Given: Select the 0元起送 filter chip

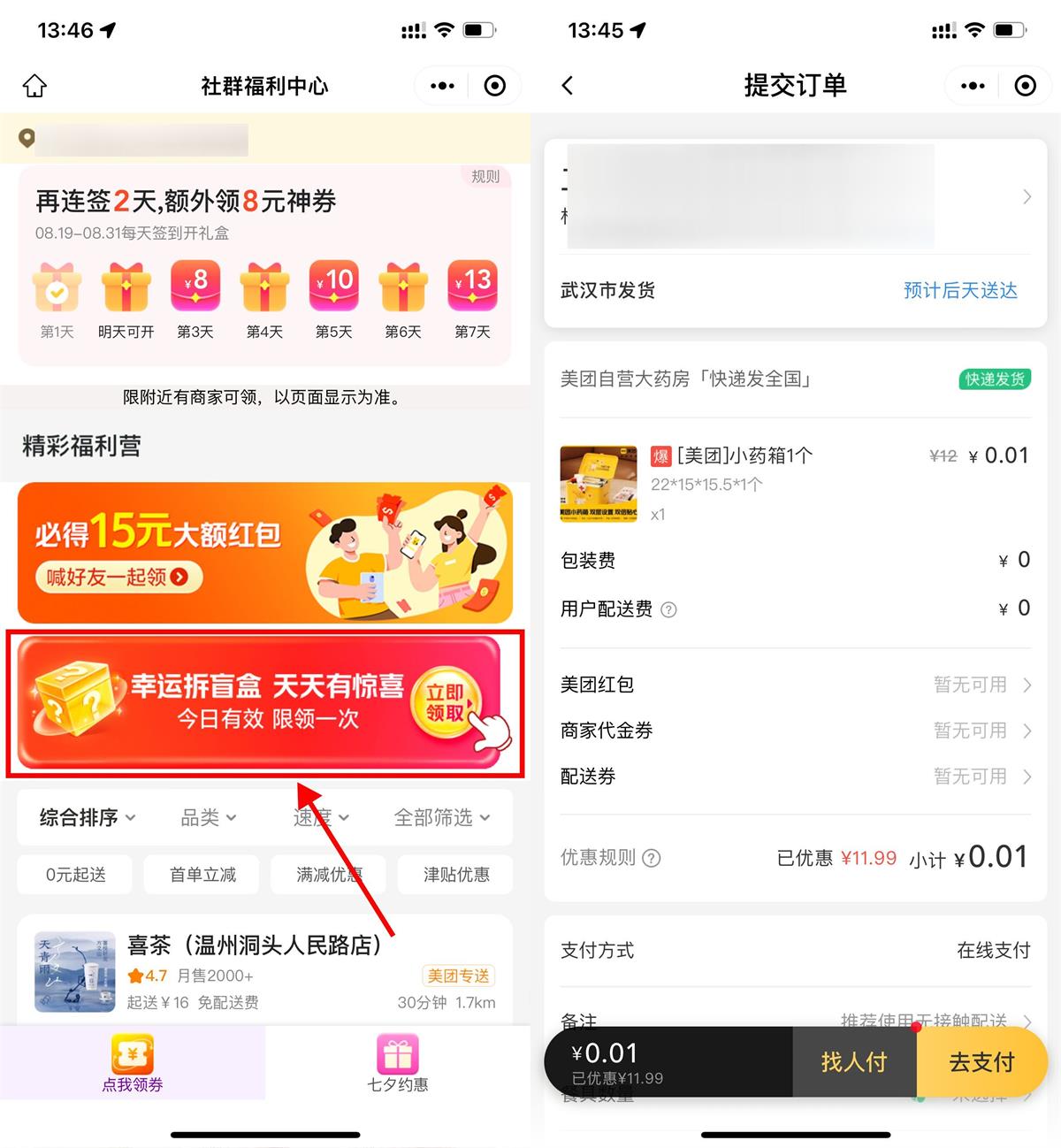Looking at the screenshot, I should tap(75, 874).
